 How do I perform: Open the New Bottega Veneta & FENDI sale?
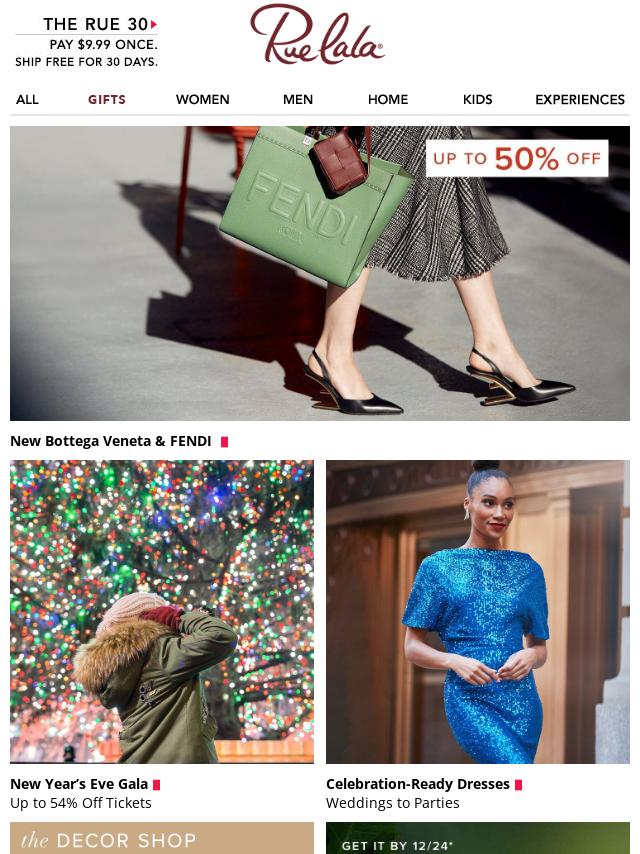click(x=320, y=273)
